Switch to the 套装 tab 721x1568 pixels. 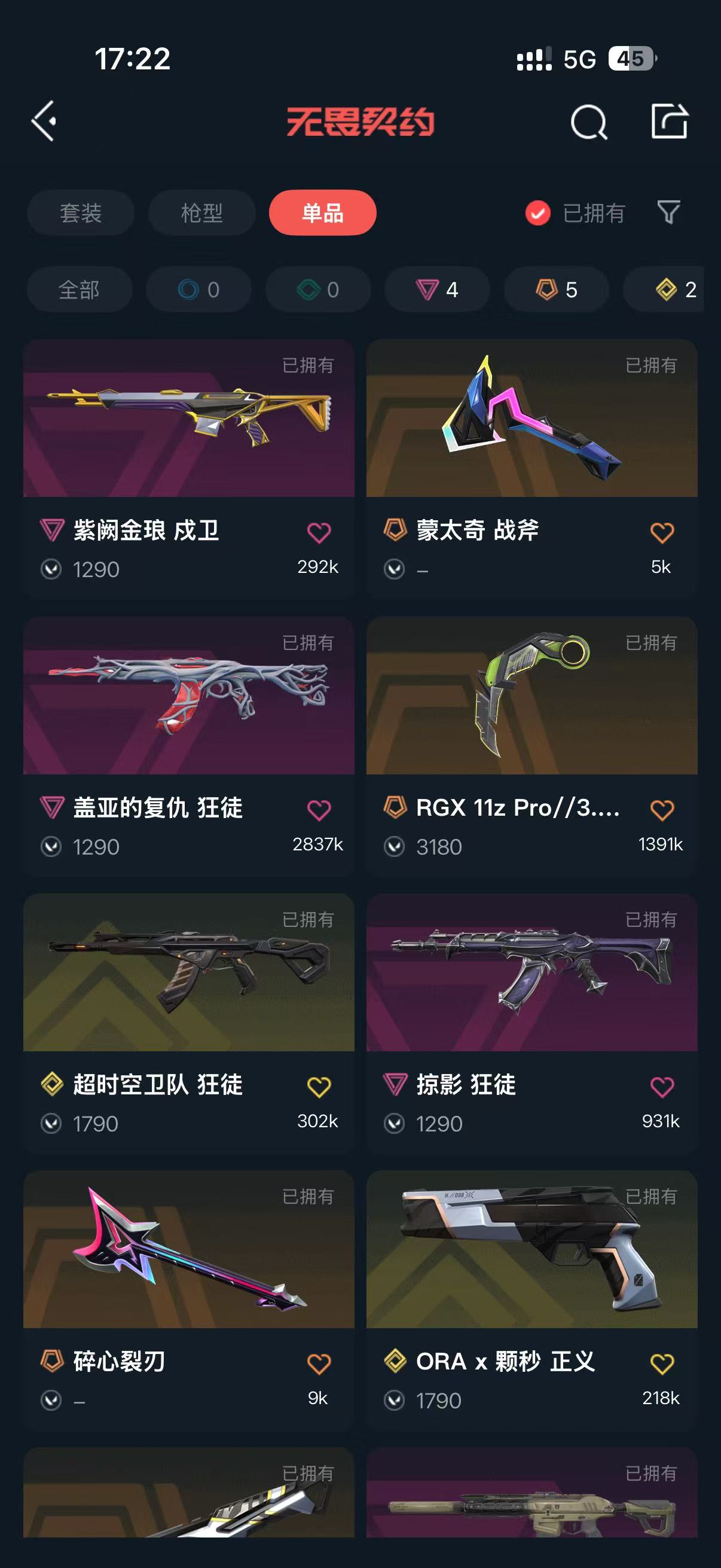(x=80, y=213)
